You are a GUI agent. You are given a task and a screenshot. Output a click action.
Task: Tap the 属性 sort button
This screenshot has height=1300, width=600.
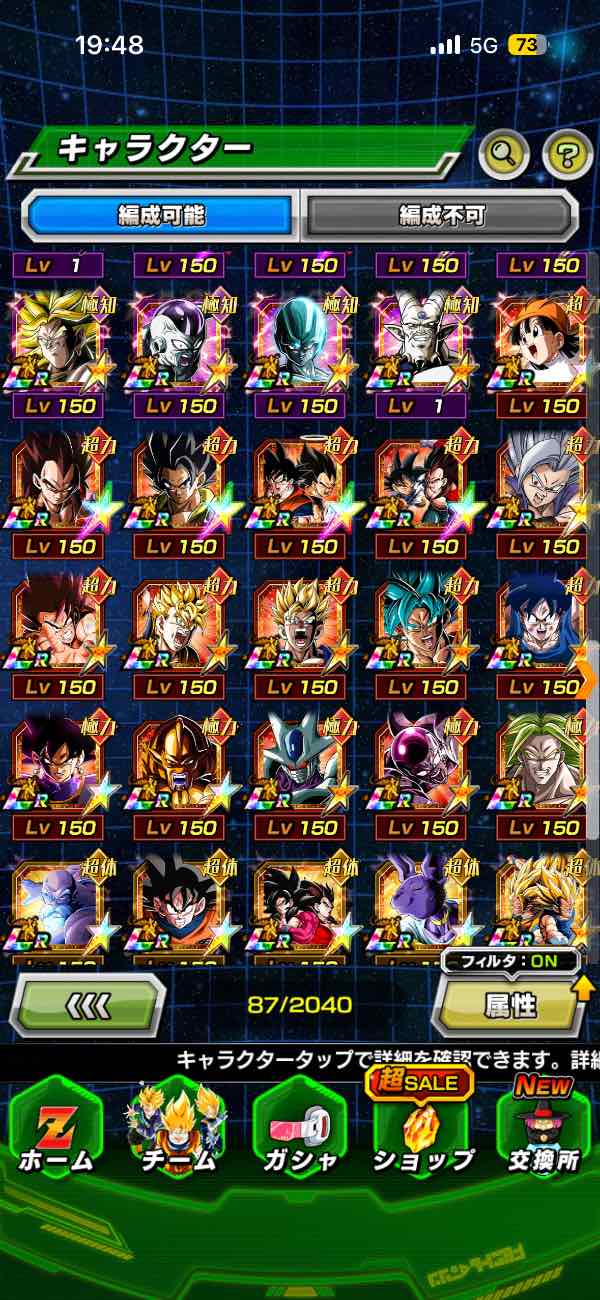[510, 1005]
